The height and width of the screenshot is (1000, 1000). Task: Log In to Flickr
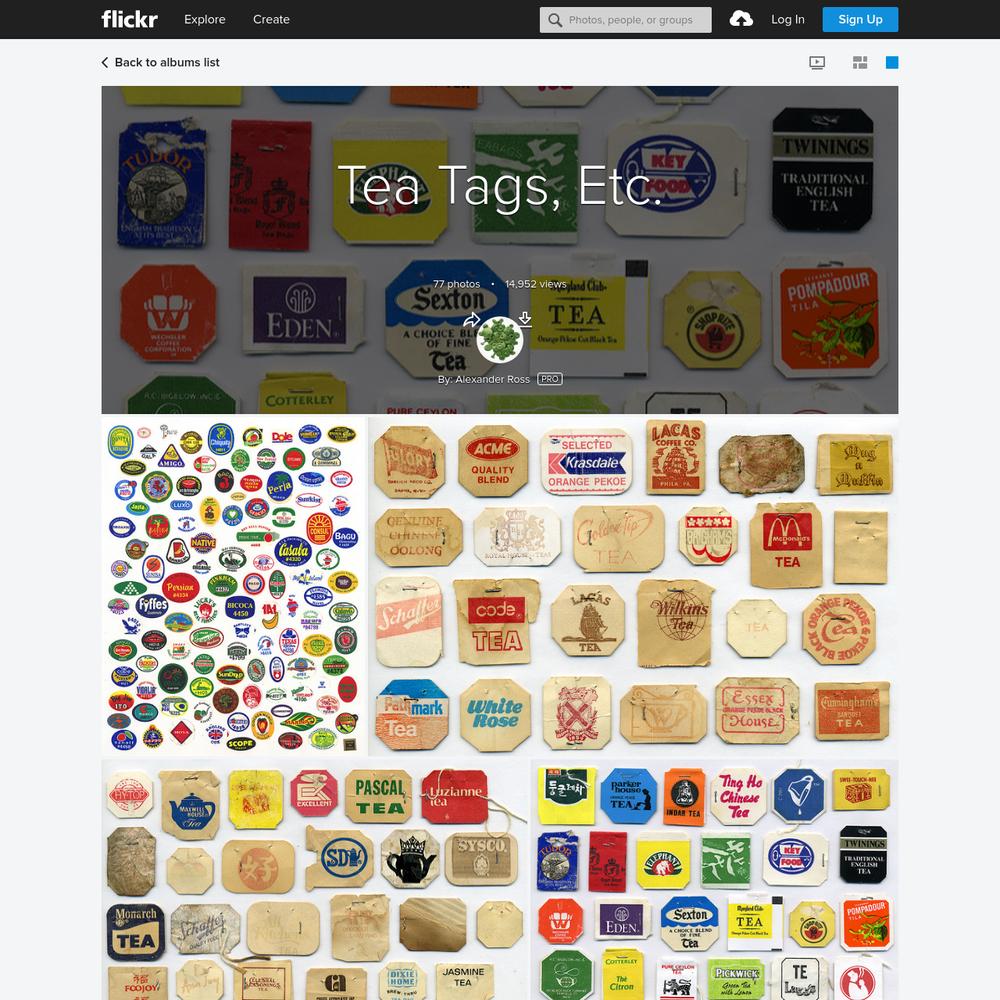[787, 19]
